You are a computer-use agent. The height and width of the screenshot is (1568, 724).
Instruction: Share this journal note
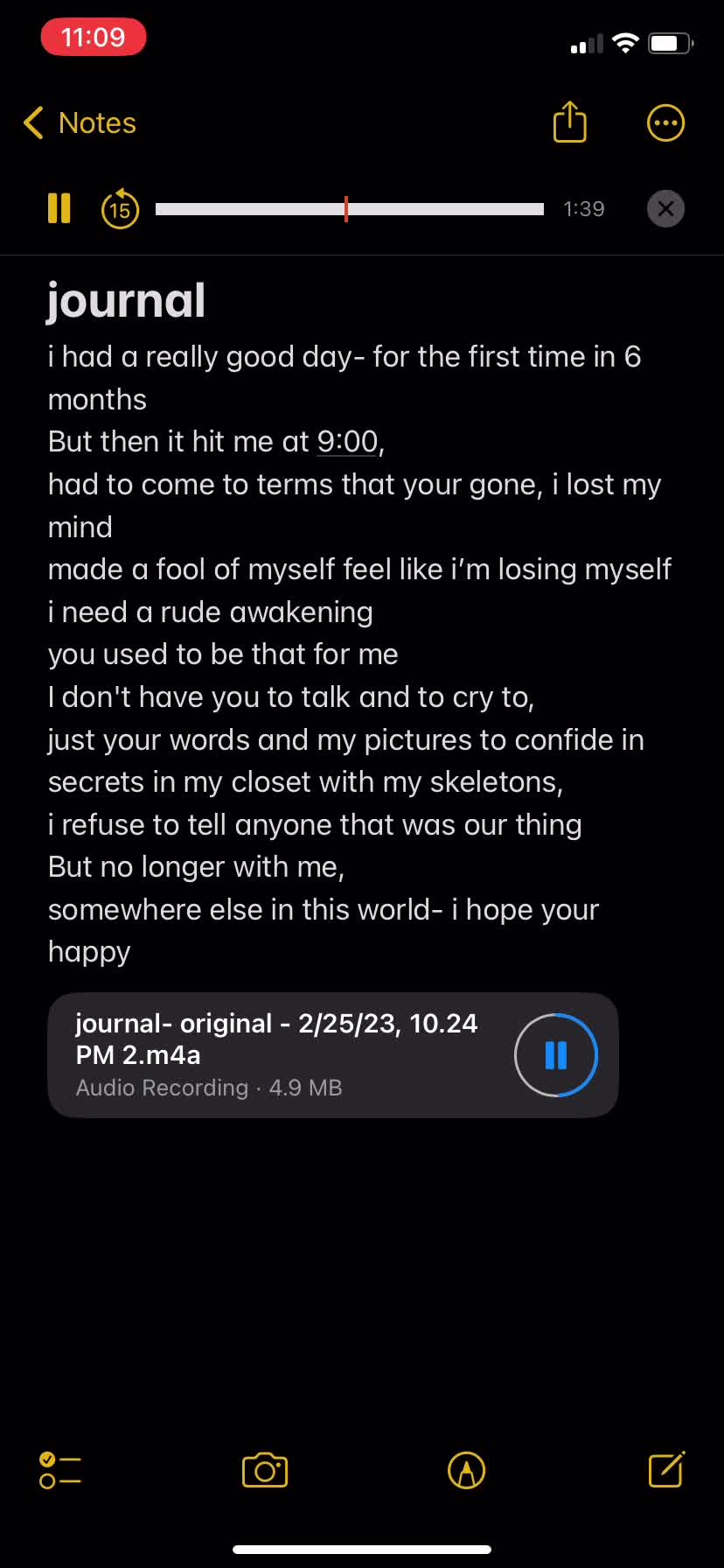point(569,122)
